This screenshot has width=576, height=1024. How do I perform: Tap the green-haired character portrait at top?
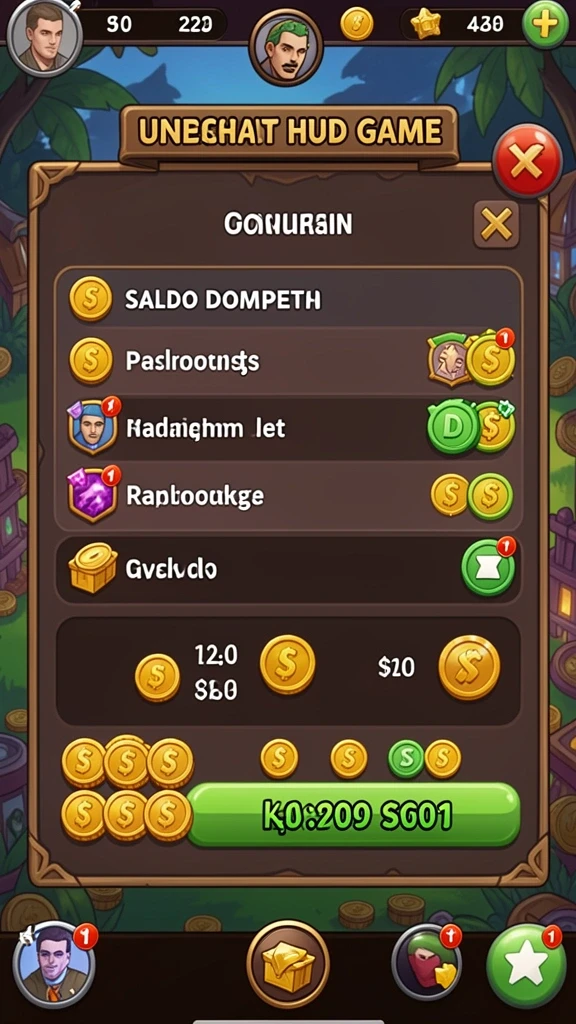286,47
